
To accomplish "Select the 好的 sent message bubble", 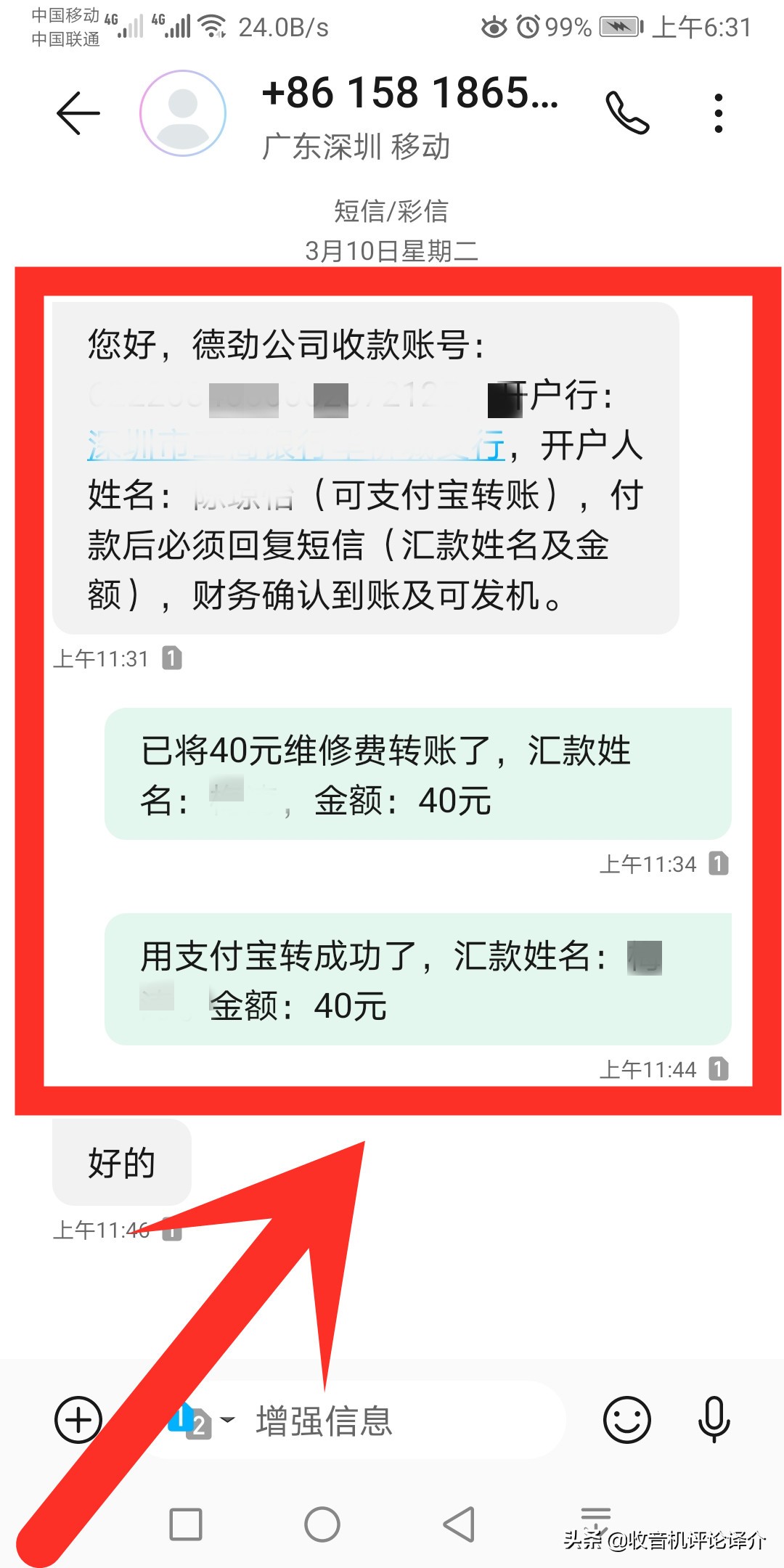I will click(x=121, y=1161).
